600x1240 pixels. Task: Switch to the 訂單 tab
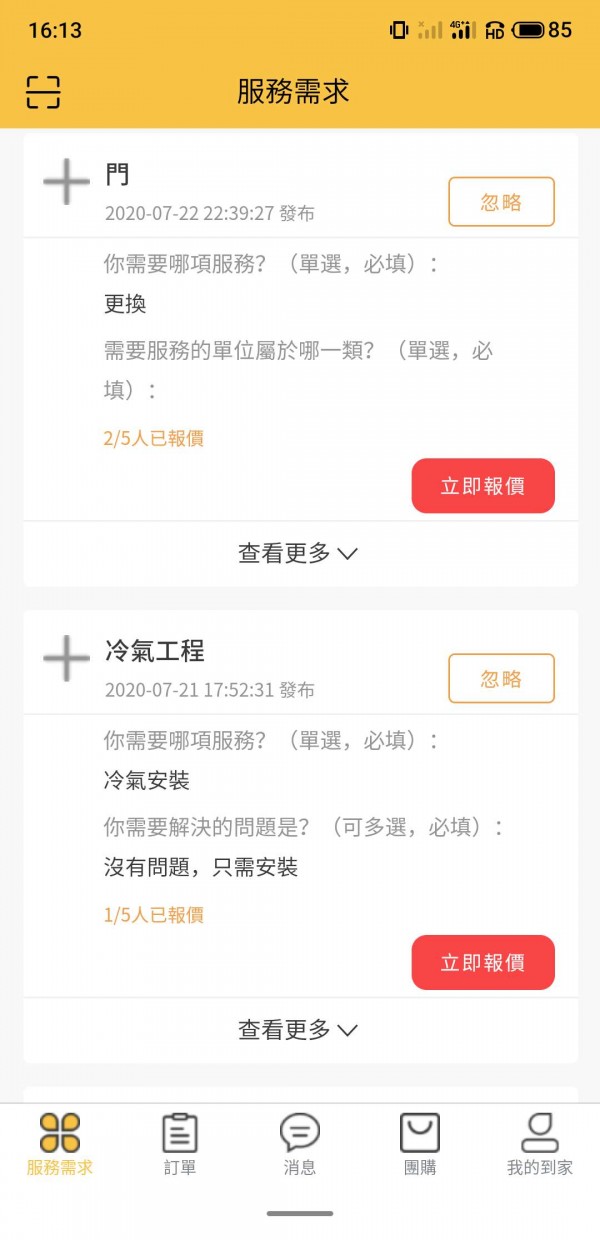pos(180,1144)
